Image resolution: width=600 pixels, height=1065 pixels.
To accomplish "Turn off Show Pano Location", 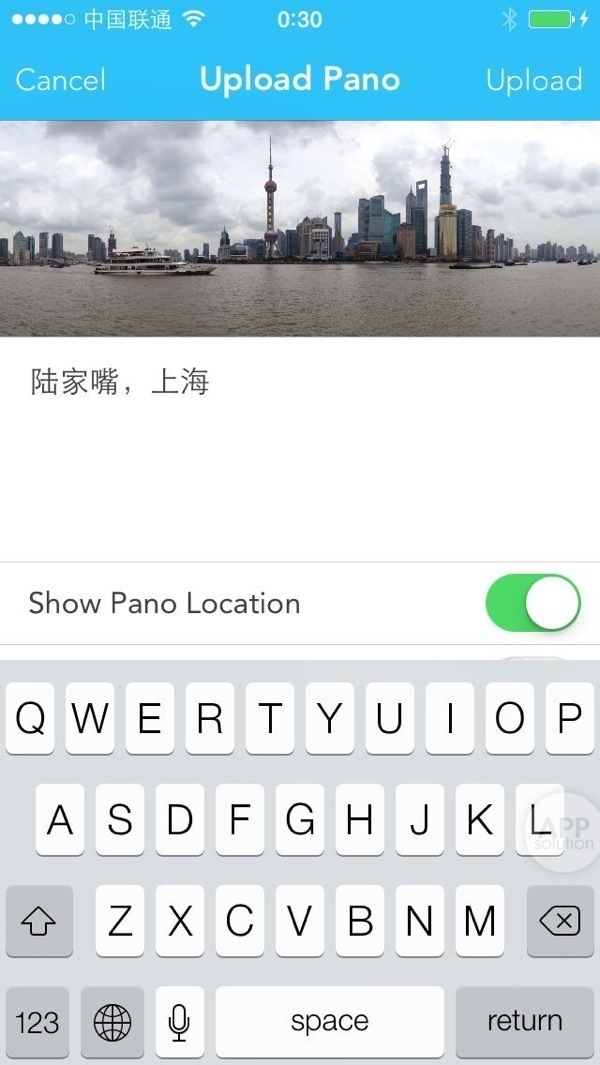I will pyautogui.click(x=532, y=603).
